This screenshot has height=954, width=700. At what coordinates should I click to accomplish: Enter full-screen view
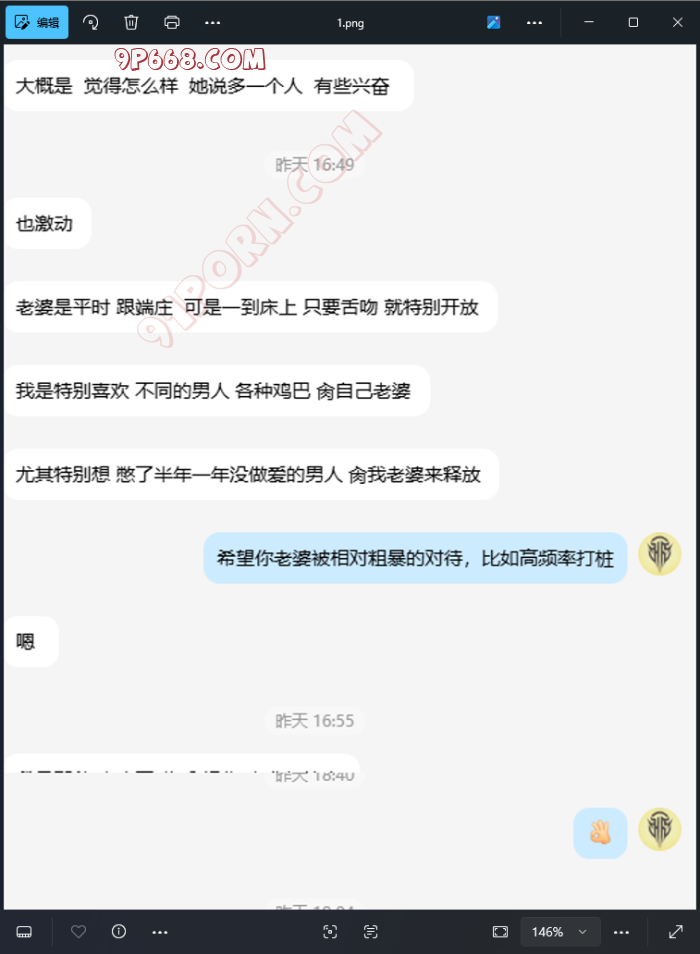pos(675,931)
